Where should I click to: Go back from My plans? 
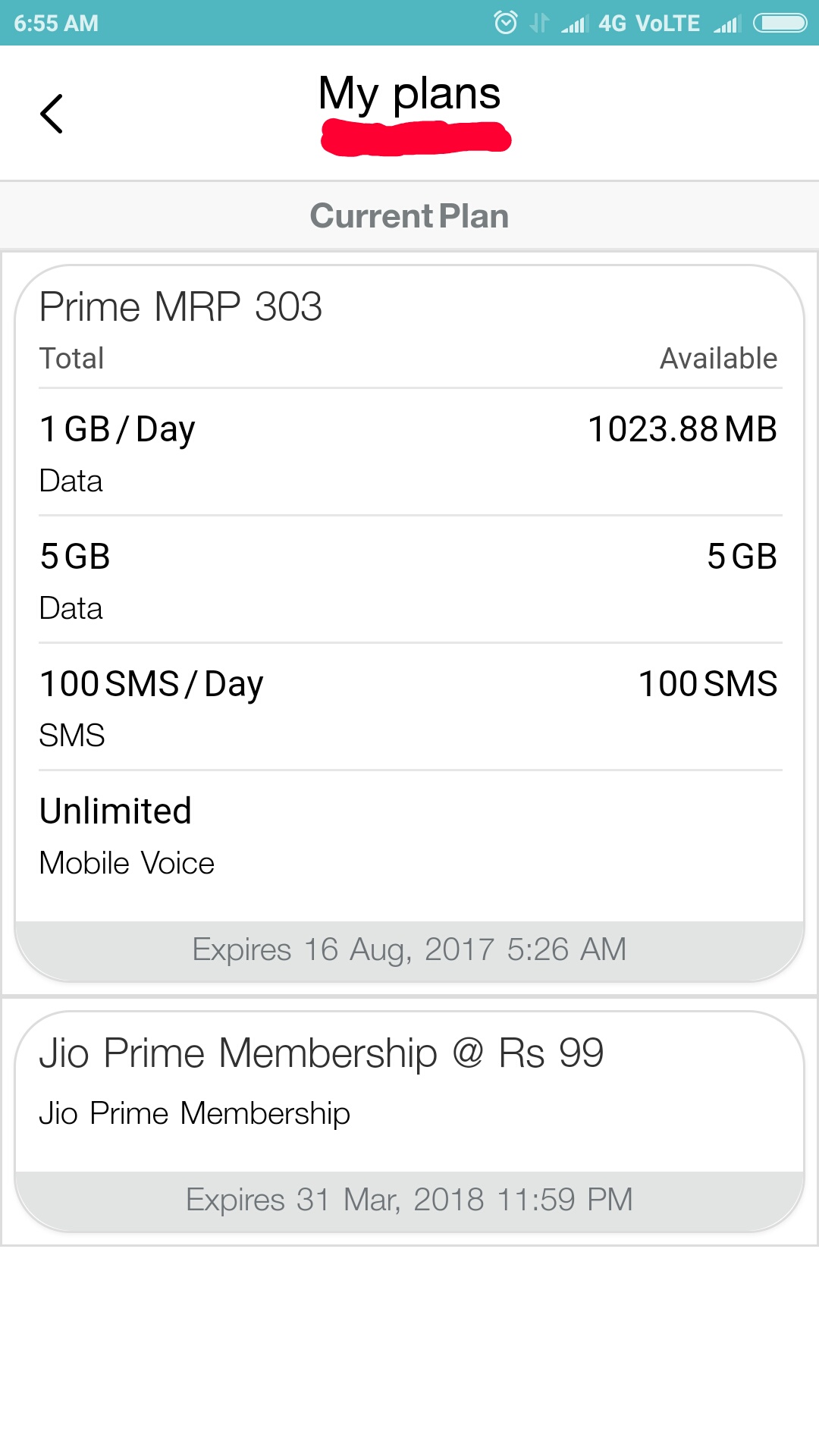click(52, 114)
